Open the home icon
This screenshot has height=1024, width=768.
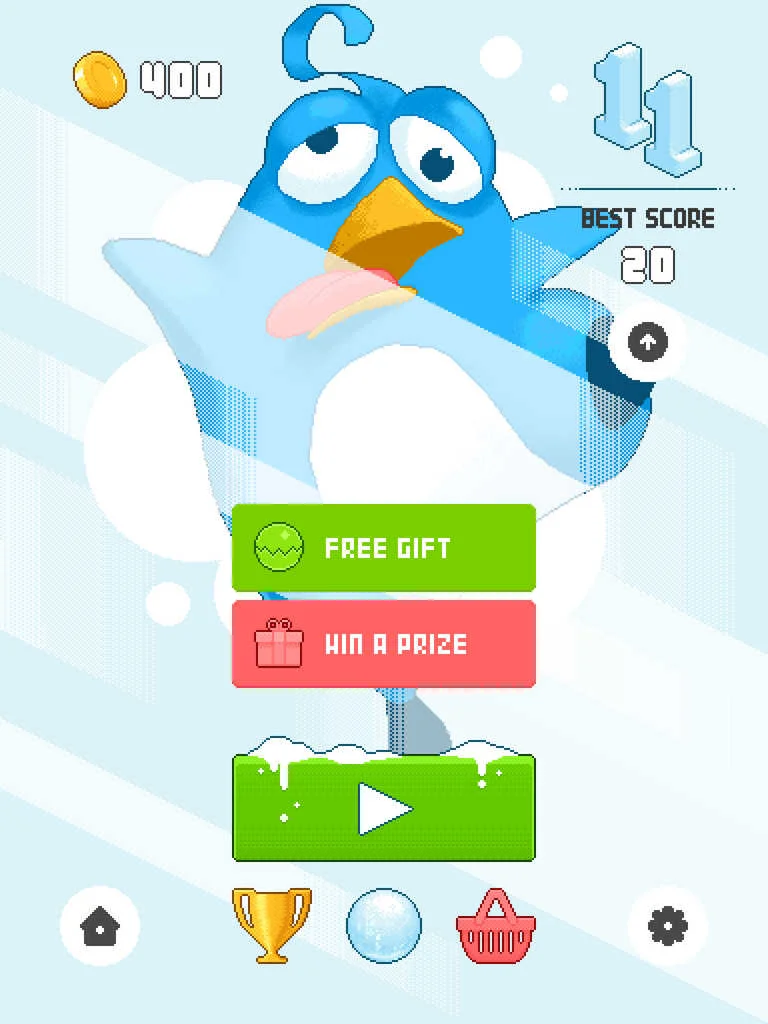pos(99,927)
